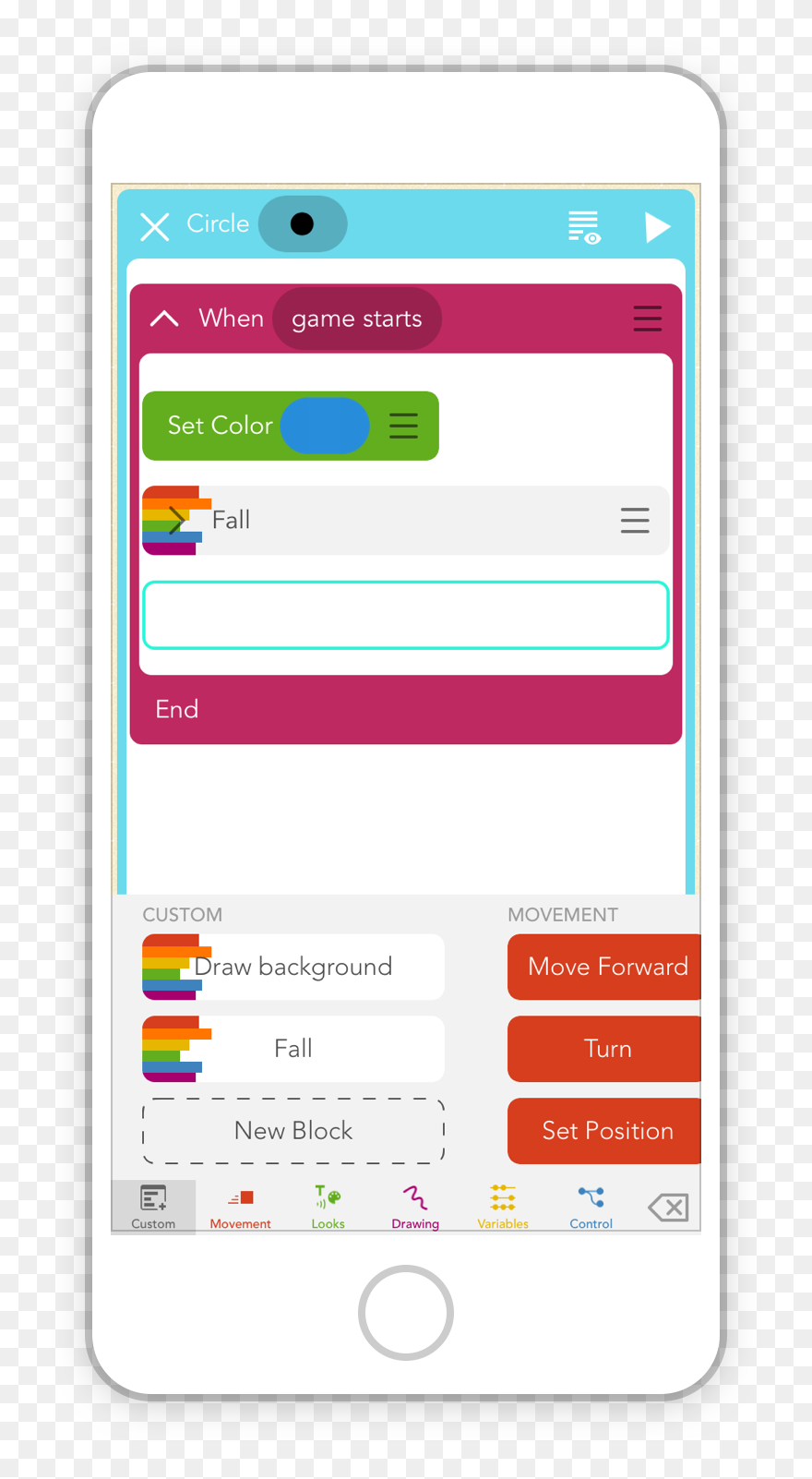
Task: Switch to the Looks tab
Action: click(x=328, y=1208)
